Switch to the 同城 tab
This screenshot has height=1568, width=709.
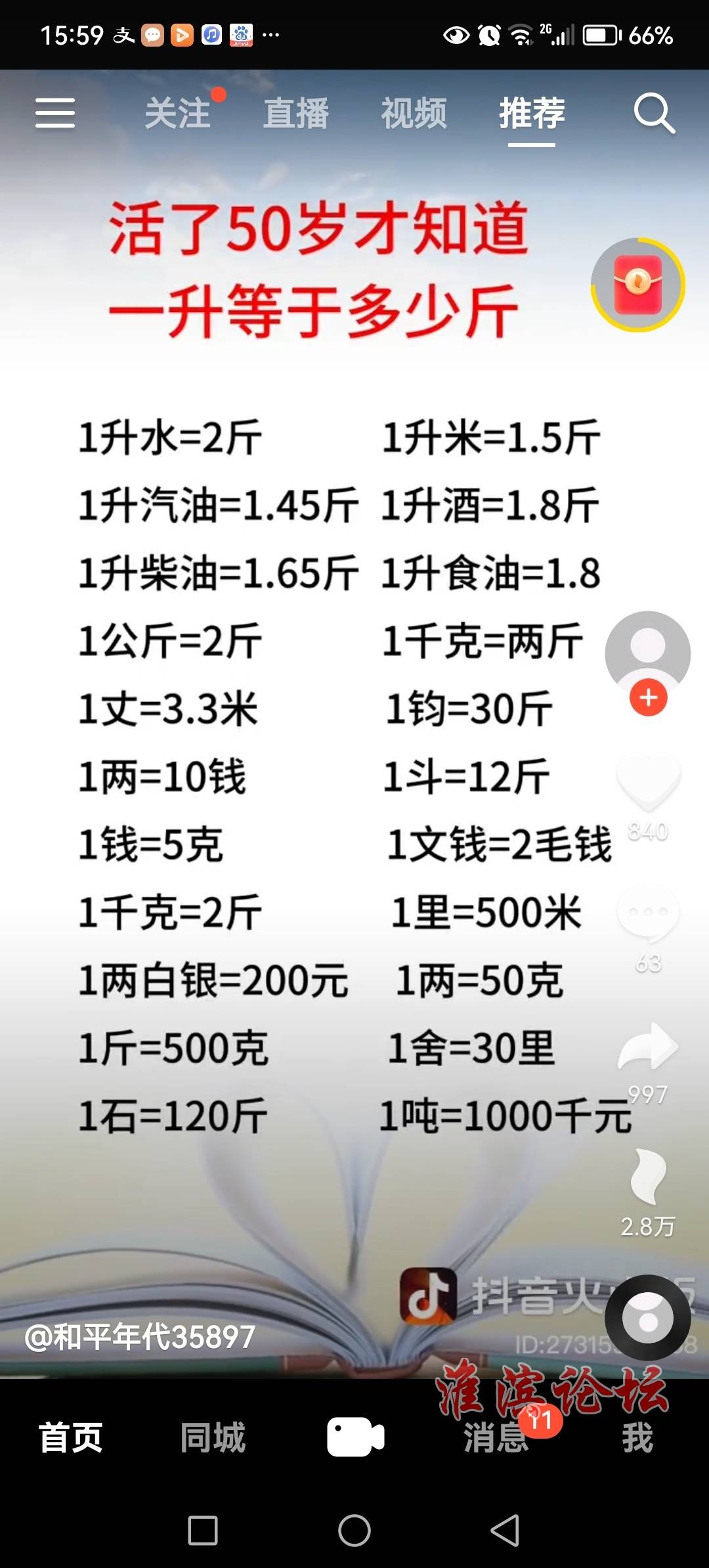pyautogui.click(x=213, y=1437)
